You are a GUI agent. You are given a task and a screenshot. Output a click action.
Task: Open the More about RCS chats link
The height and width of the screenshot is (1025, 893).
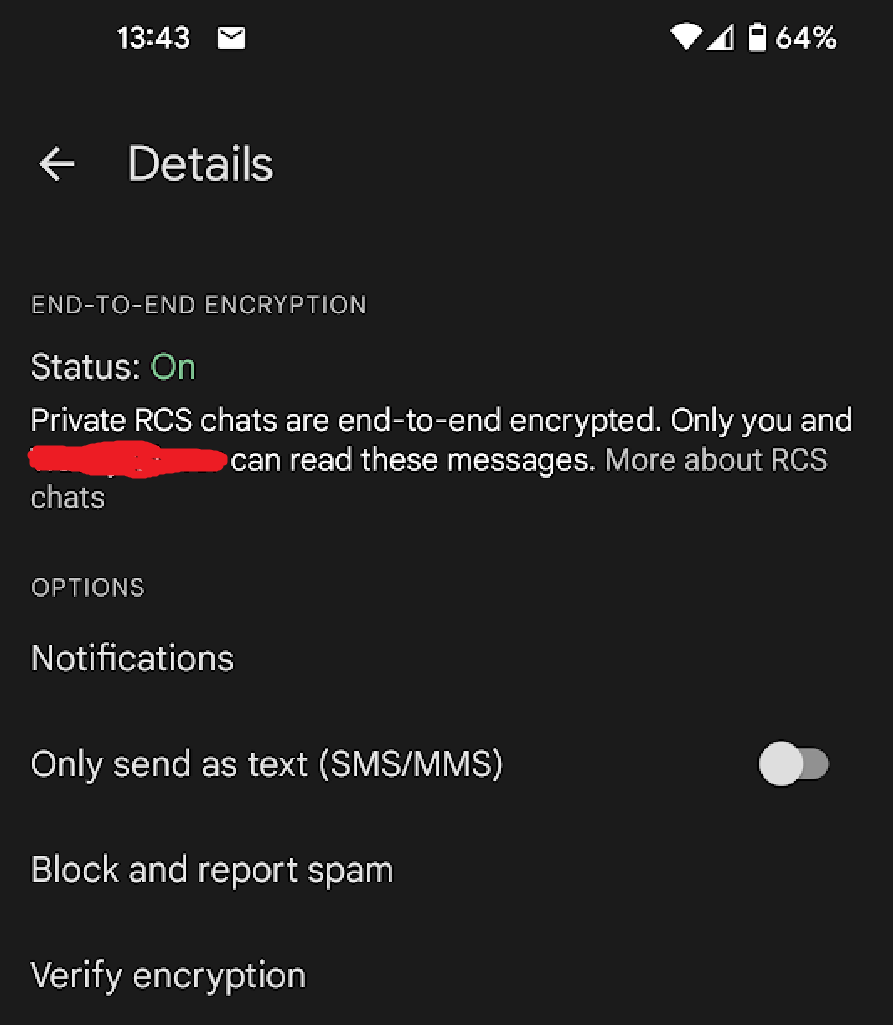coord(715,461)
